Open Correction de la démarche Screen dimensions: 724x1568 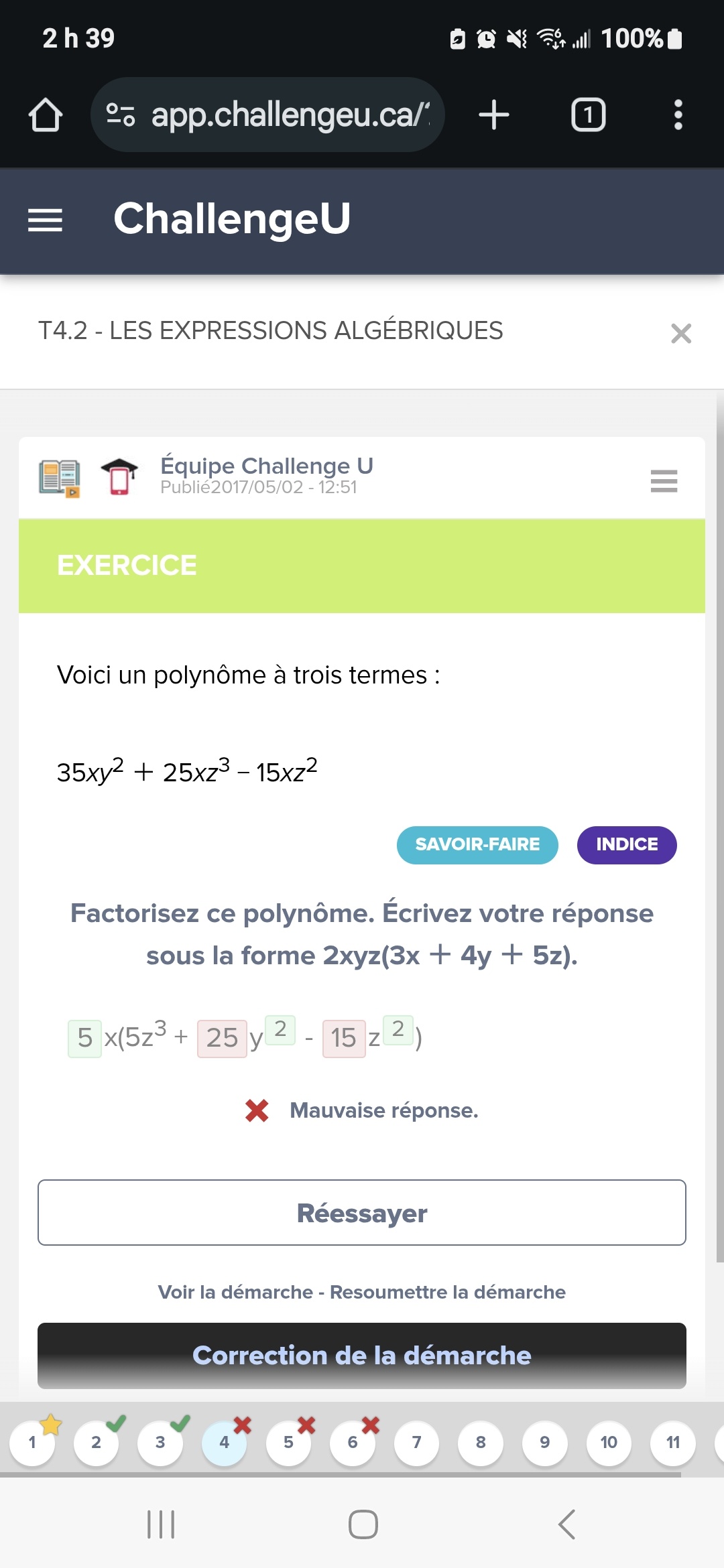[362, 1356]
